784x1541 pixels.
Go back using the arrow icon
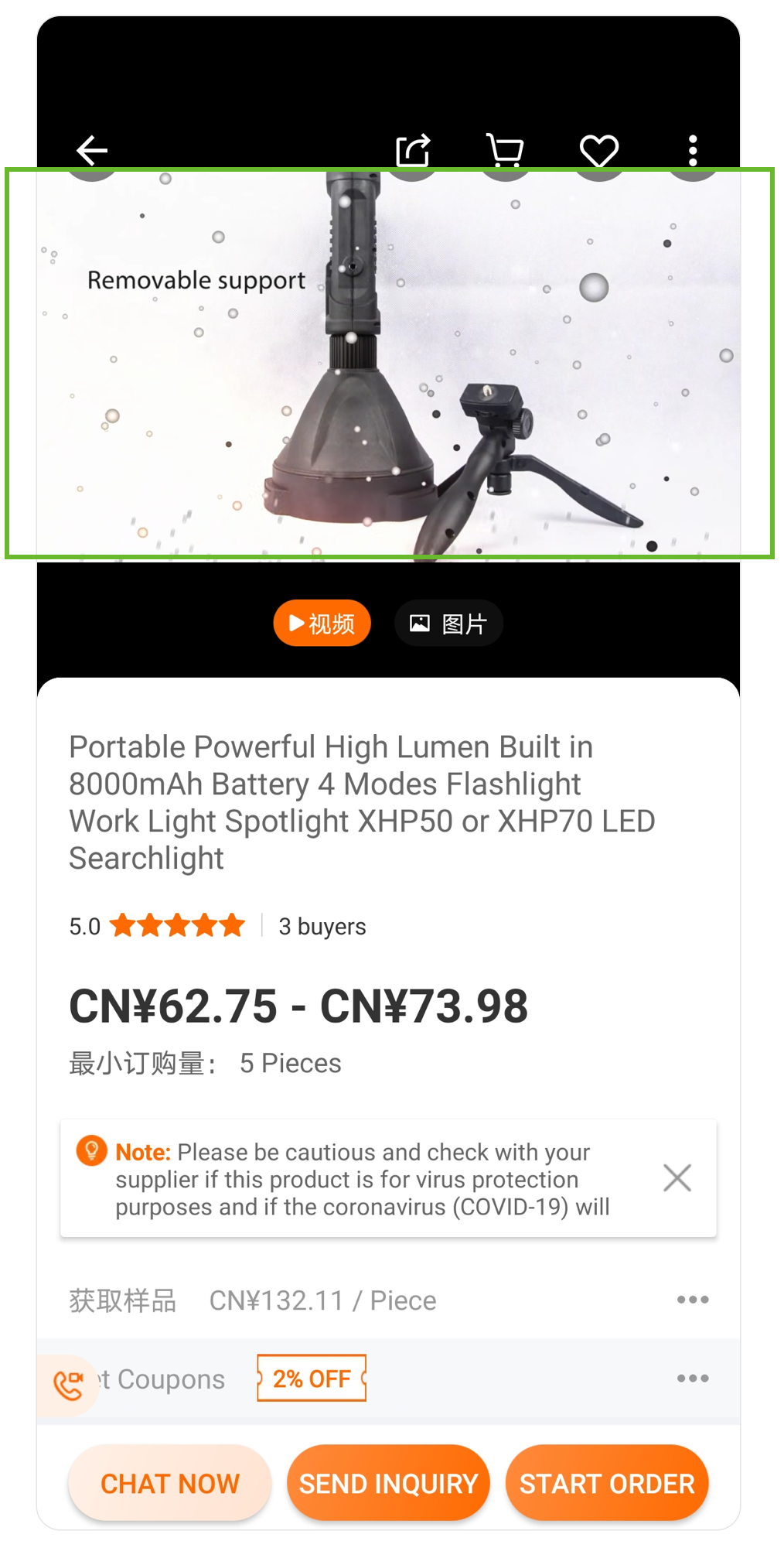91,151
